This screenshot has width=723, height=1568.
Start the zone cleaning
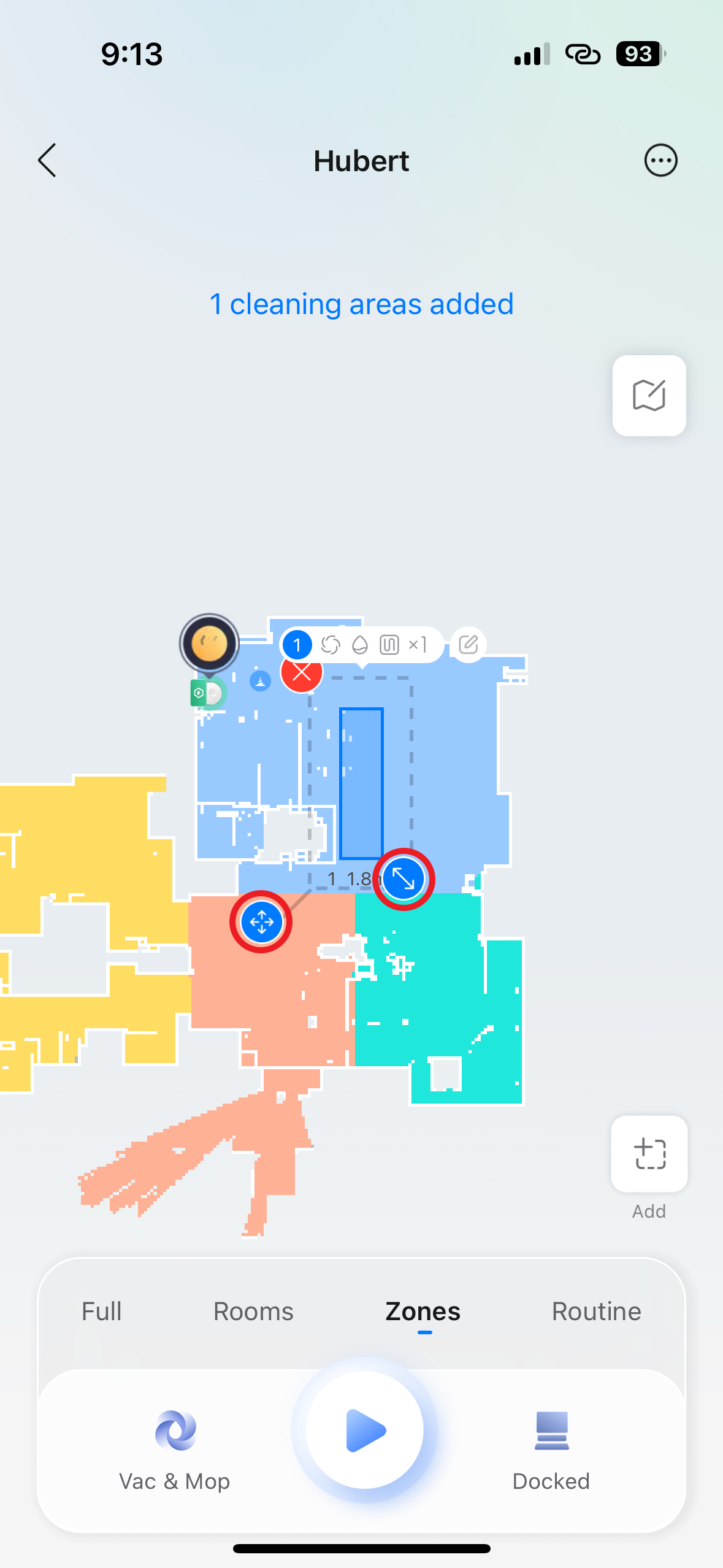point(365,1430)
